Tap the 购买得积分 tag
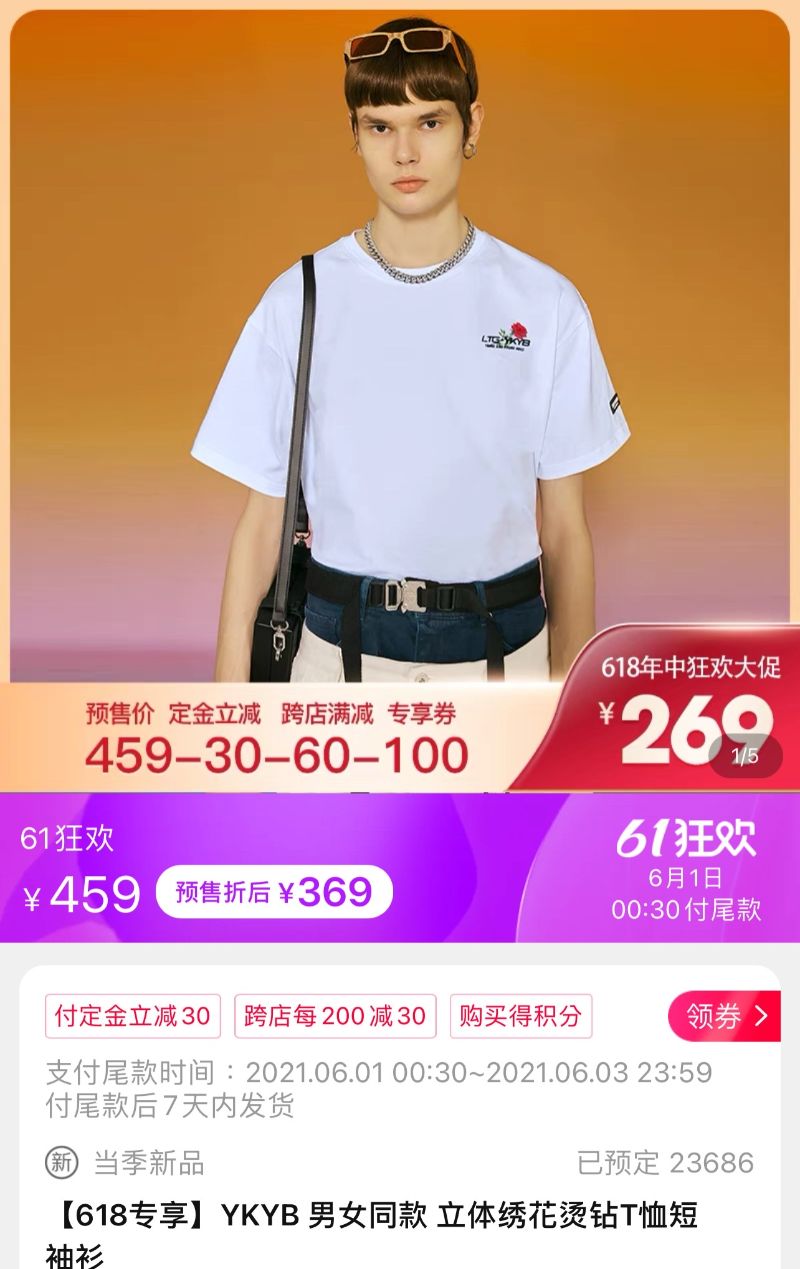Viewport: 800px width, 1269px height. click(520, 1016)
